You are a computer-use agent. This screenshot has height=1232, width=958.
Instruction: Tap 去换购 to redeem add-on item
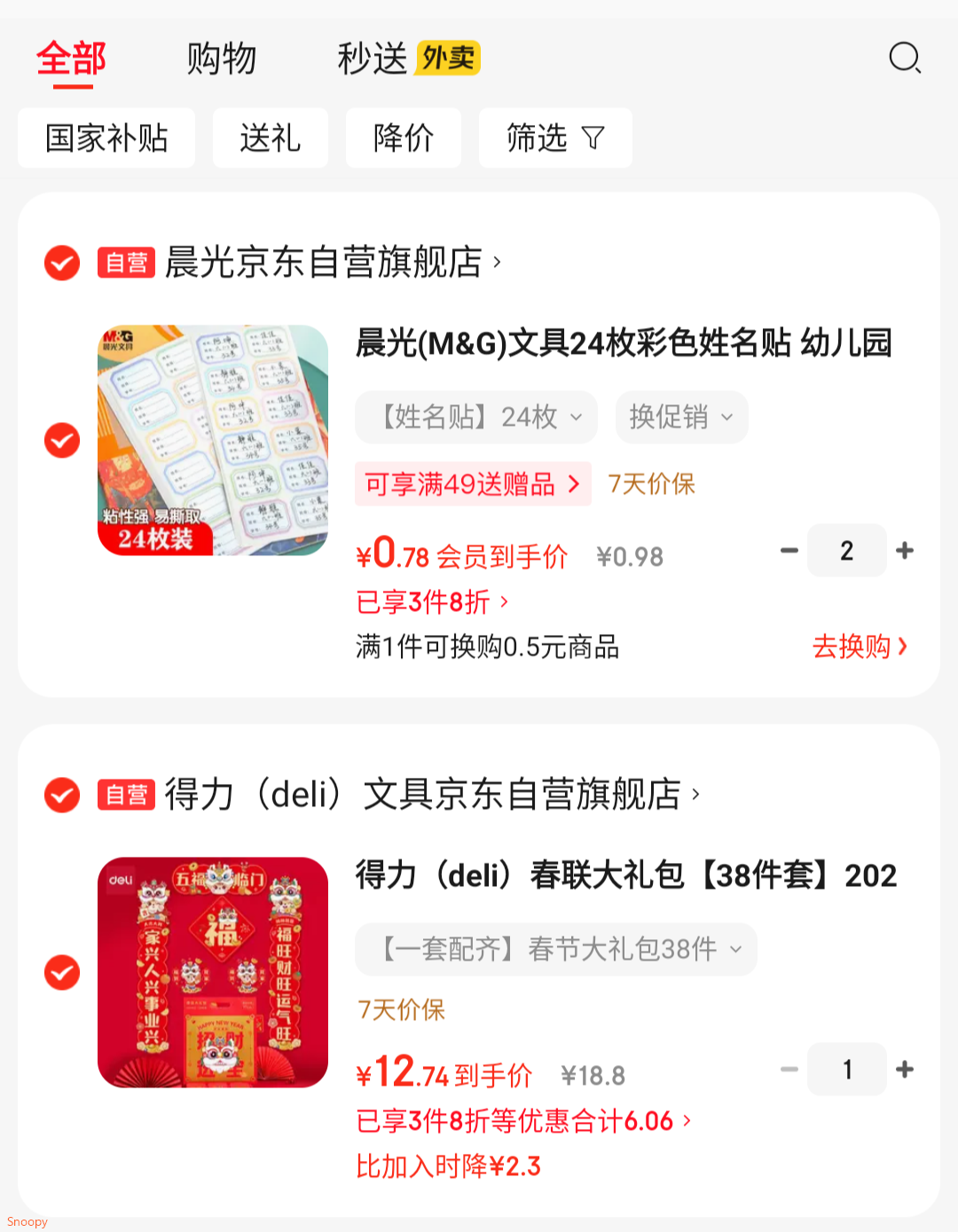(859, 647)
